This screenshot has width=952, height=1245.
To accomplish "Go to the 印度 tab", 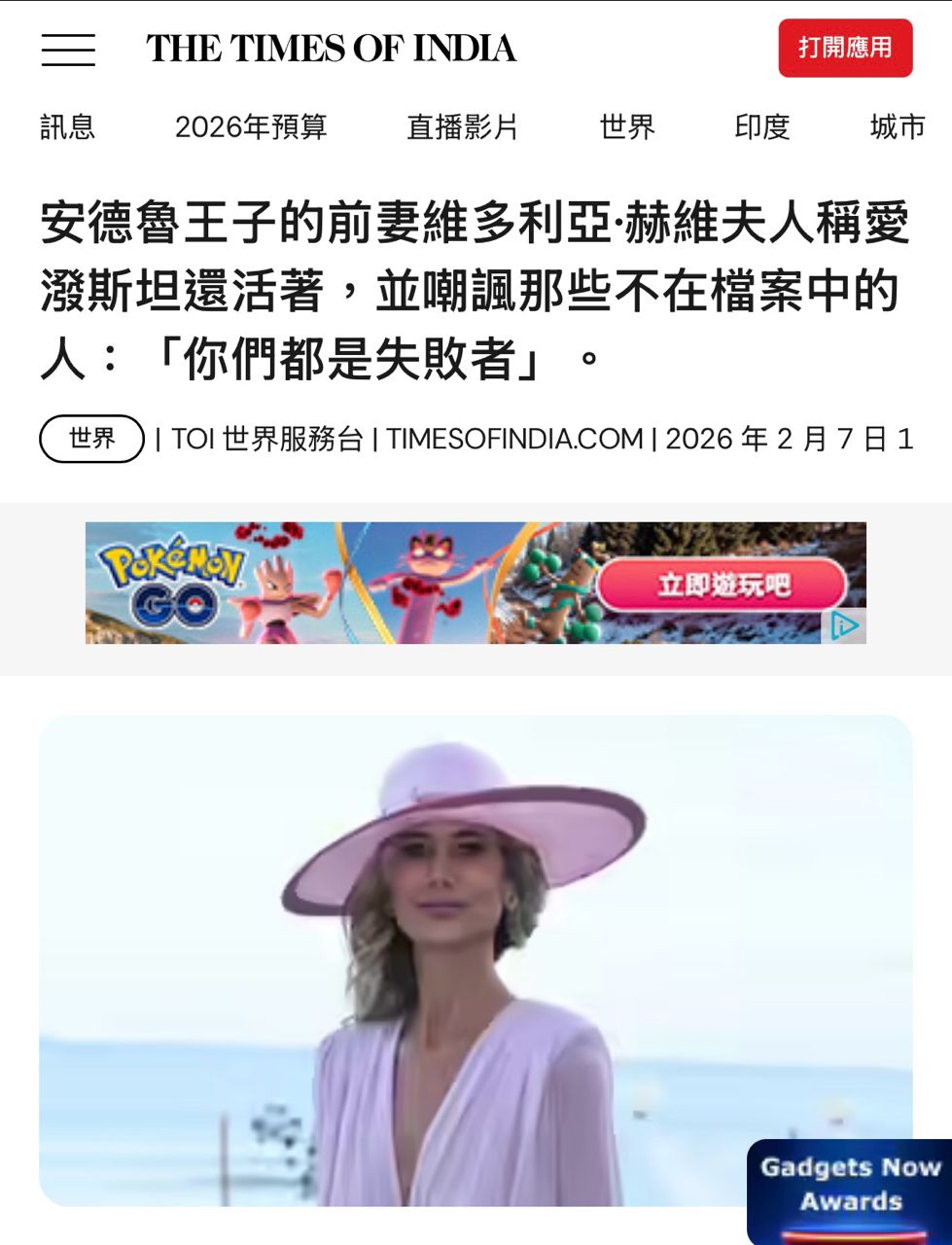I will (761, 126).
